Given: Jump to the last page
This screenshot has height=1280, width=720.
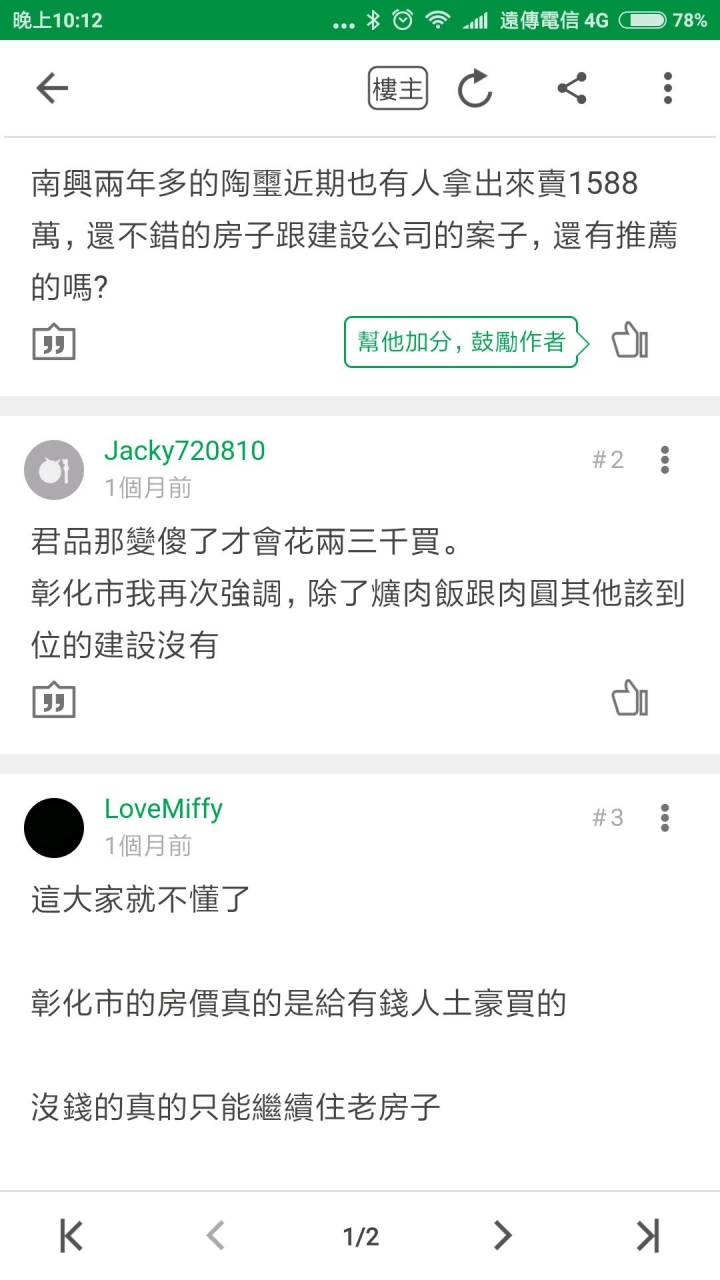Looking at the screenshot, I should click(x=649, y=1237).
